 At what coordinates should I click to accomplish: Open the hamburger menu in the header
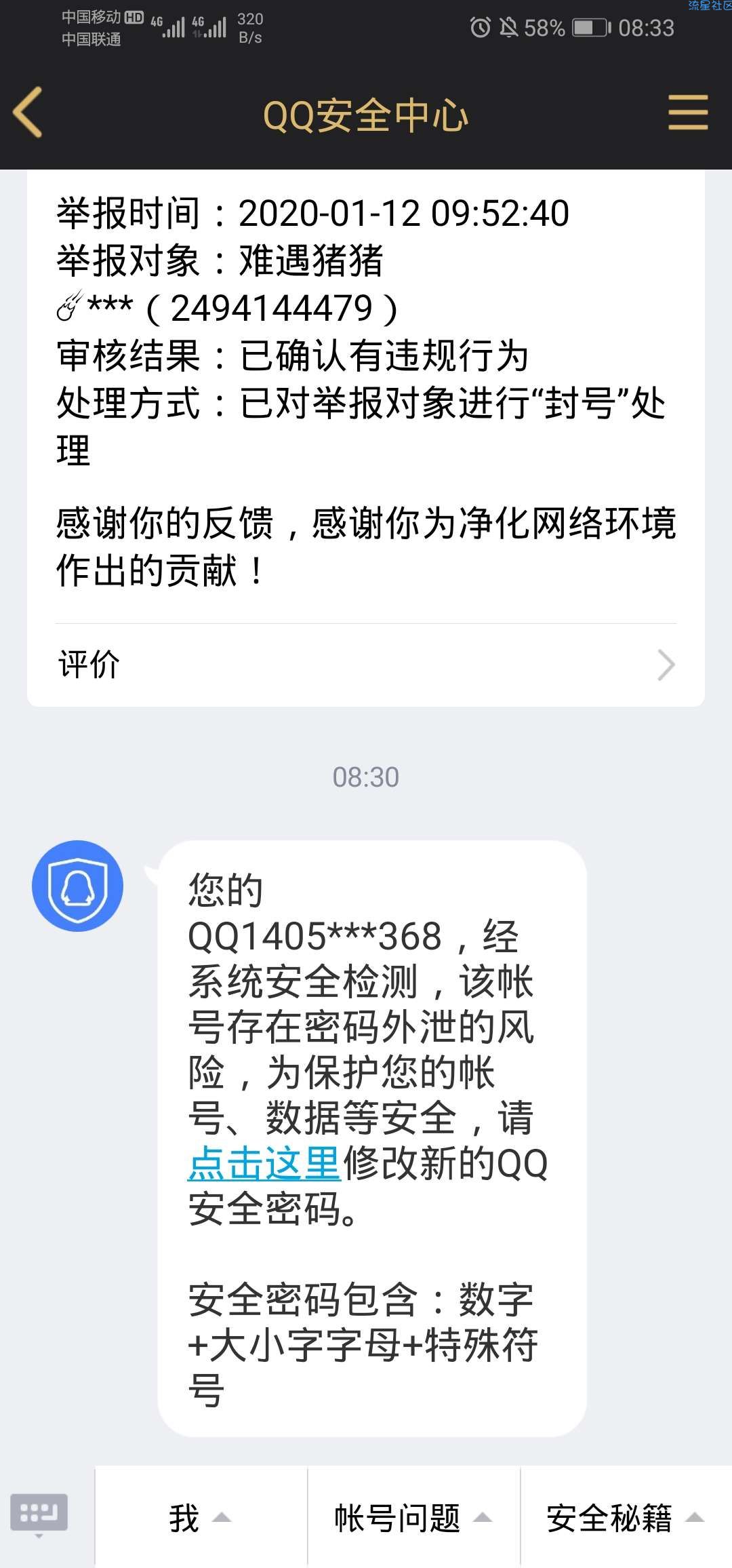point(688,113)
